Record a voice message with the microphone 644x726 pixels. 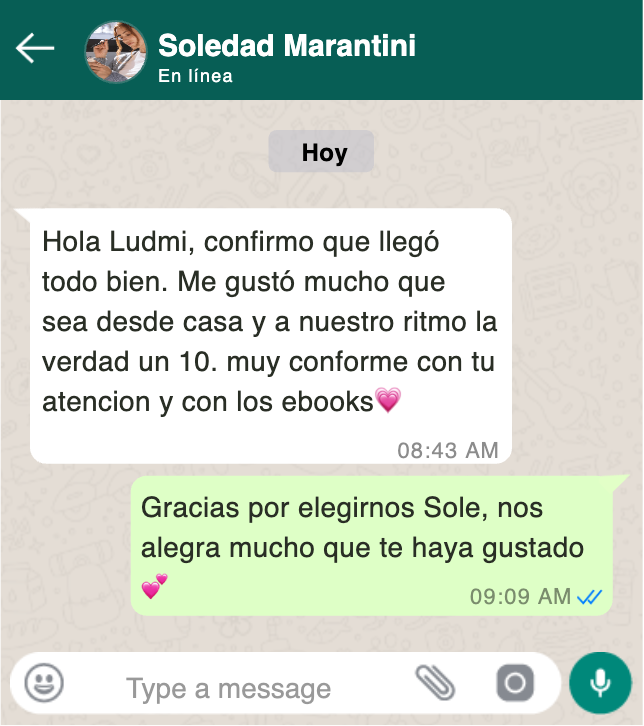[x=600, y=684]
